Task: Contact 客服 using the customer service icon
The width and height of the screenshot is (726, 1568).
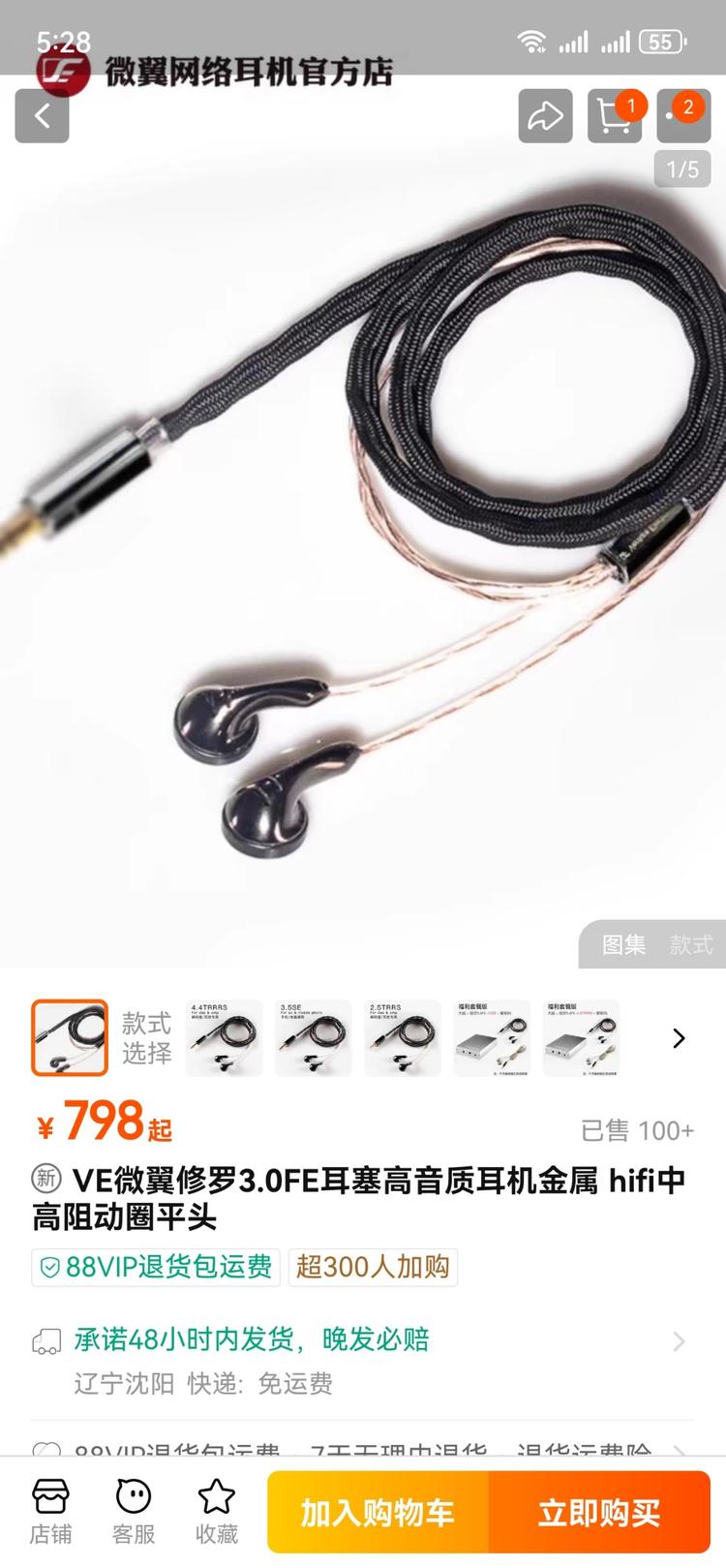Action: point(132,1506)
